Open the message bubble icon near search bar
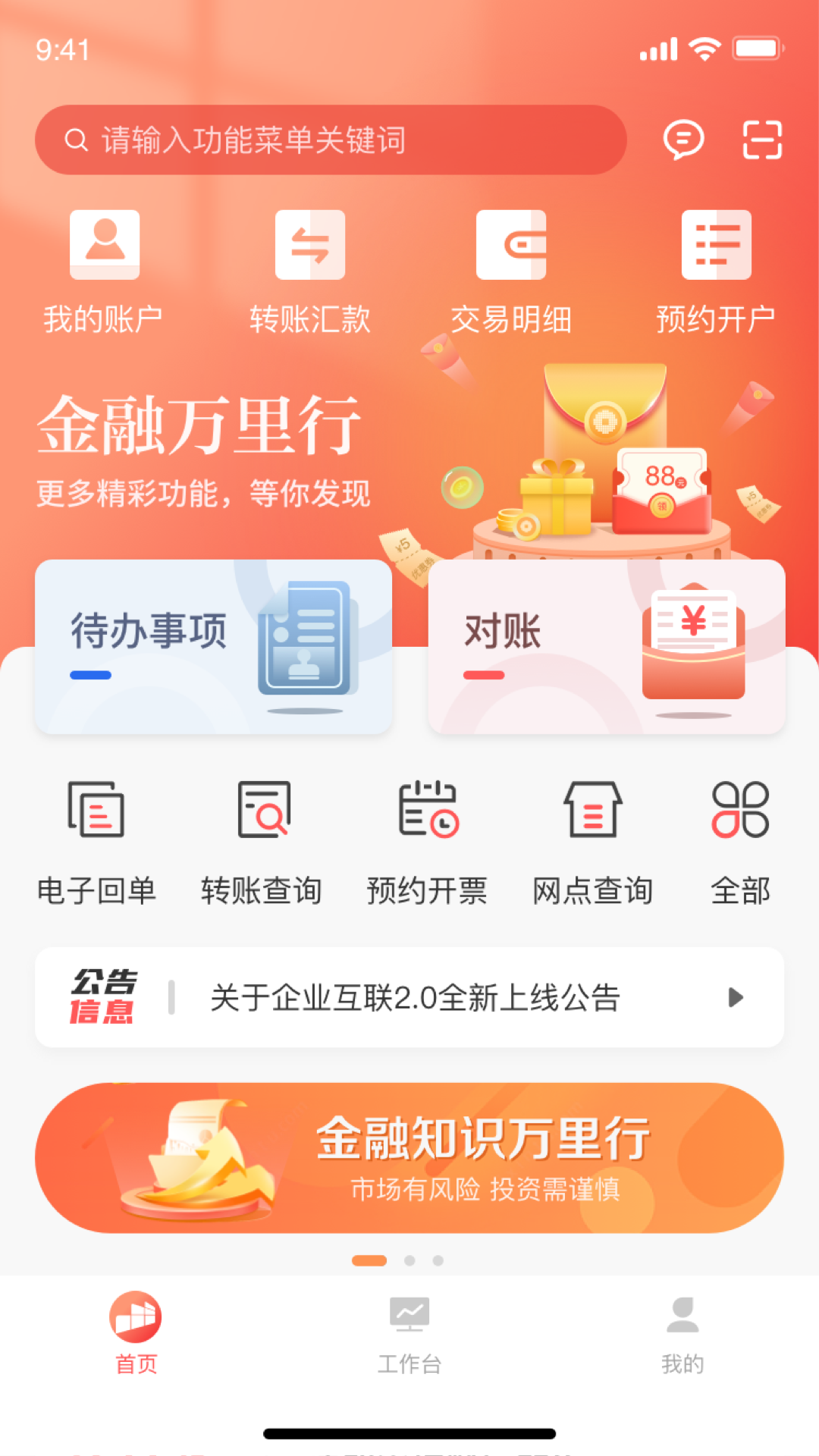The height and width of the screenshot is (1456, 819). (682, 140)
